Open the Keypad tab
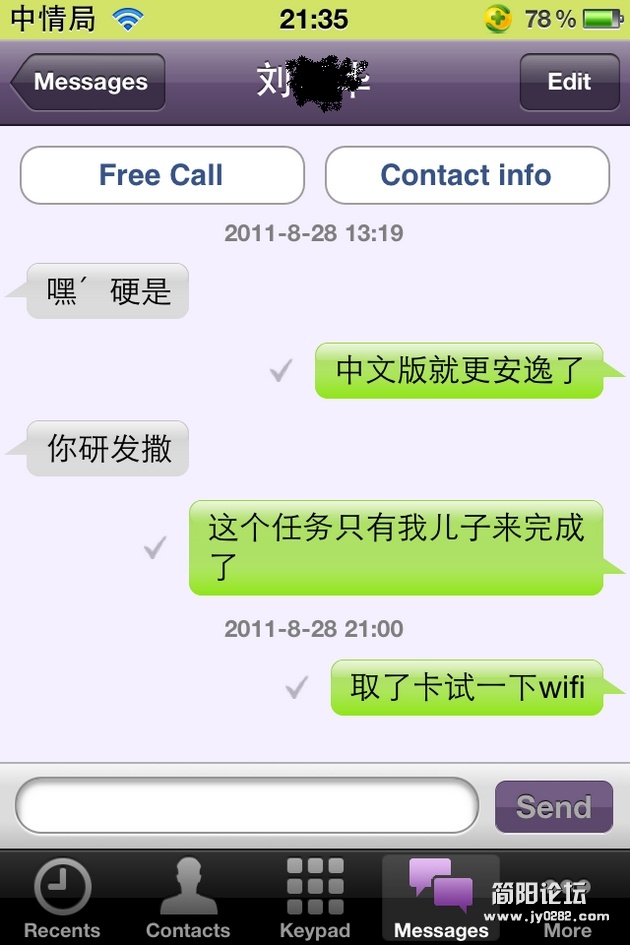Screen dimensions: 630x945 coord(315,898)
